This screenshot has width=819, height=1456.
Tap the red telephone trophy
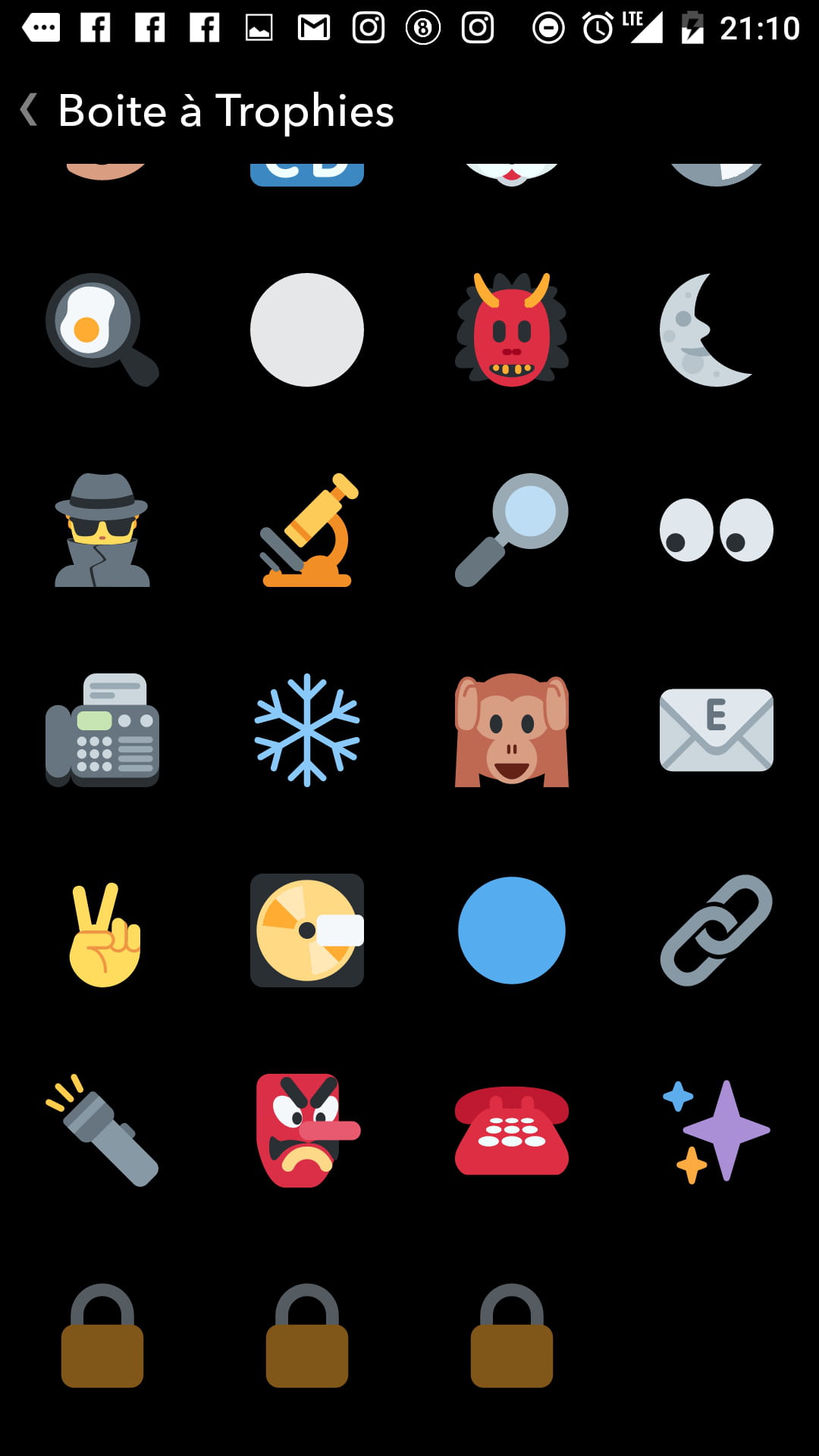pyautogui.click(x=512, y=1131)
